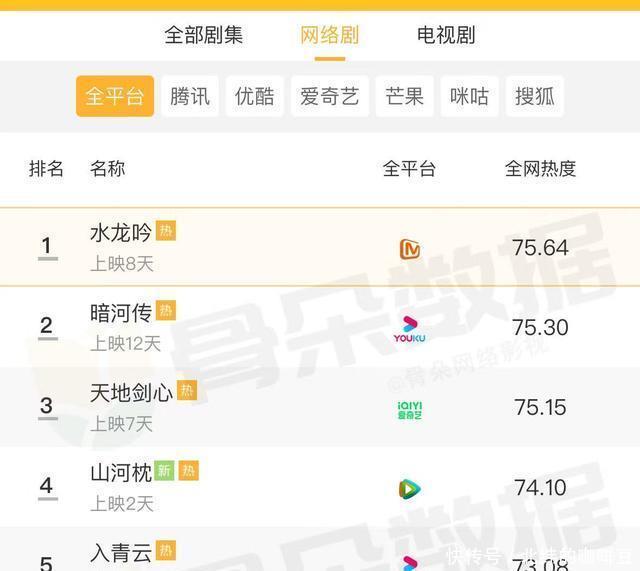The image size is (640, 571).
Task: View details for 暗河传
Action: tap(320, 327)
